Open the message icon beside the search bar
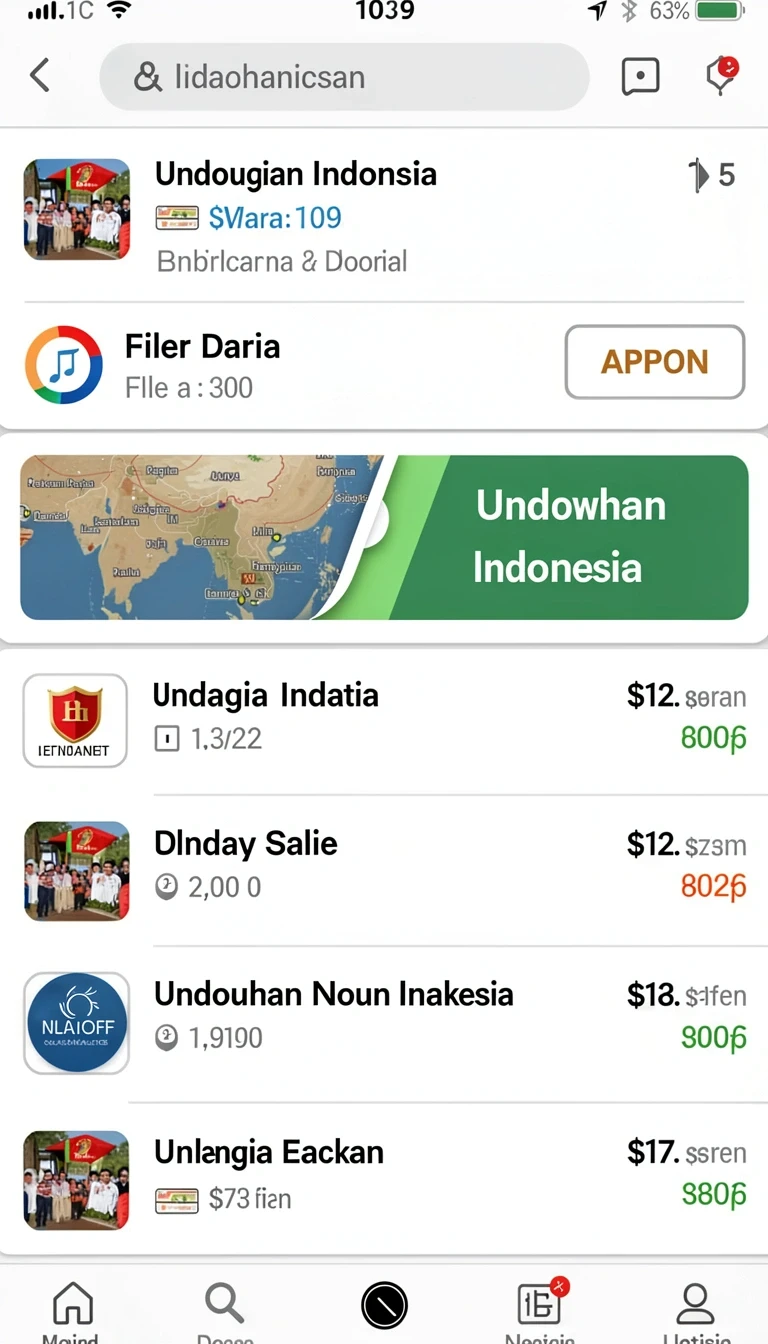 point(640,76)
